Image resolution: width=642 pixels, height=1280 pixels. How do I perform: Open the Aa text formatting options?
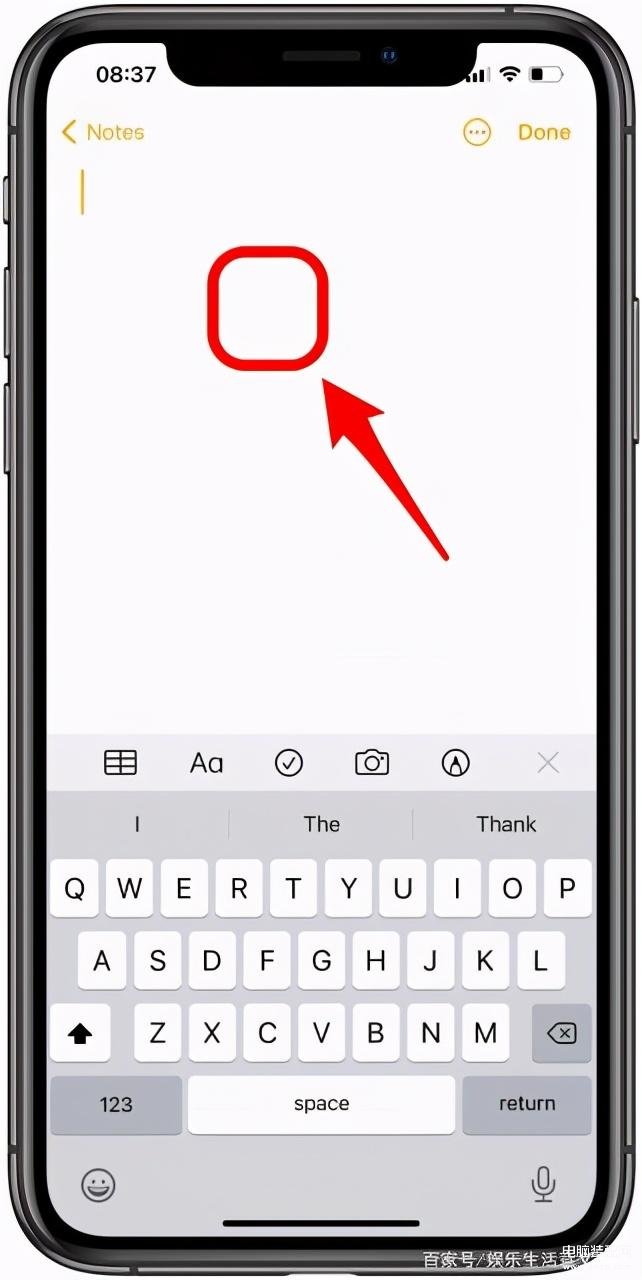pos(206,763)
